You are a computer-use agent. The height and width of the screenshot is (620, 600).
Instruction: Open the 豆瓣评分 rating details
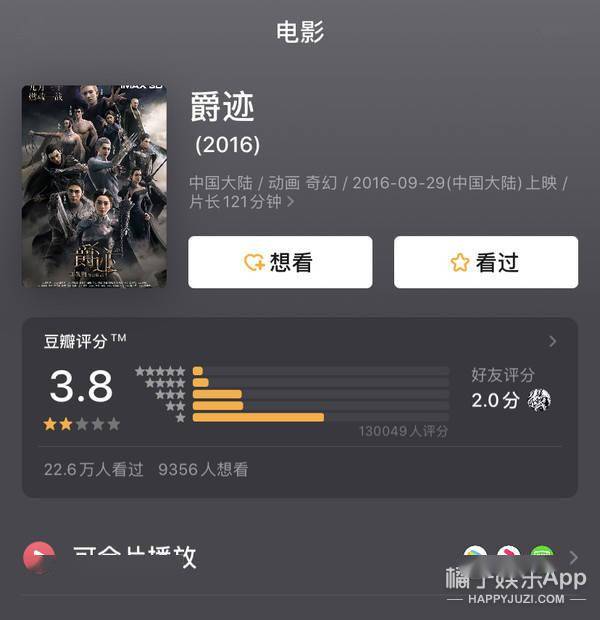[552, 342]
